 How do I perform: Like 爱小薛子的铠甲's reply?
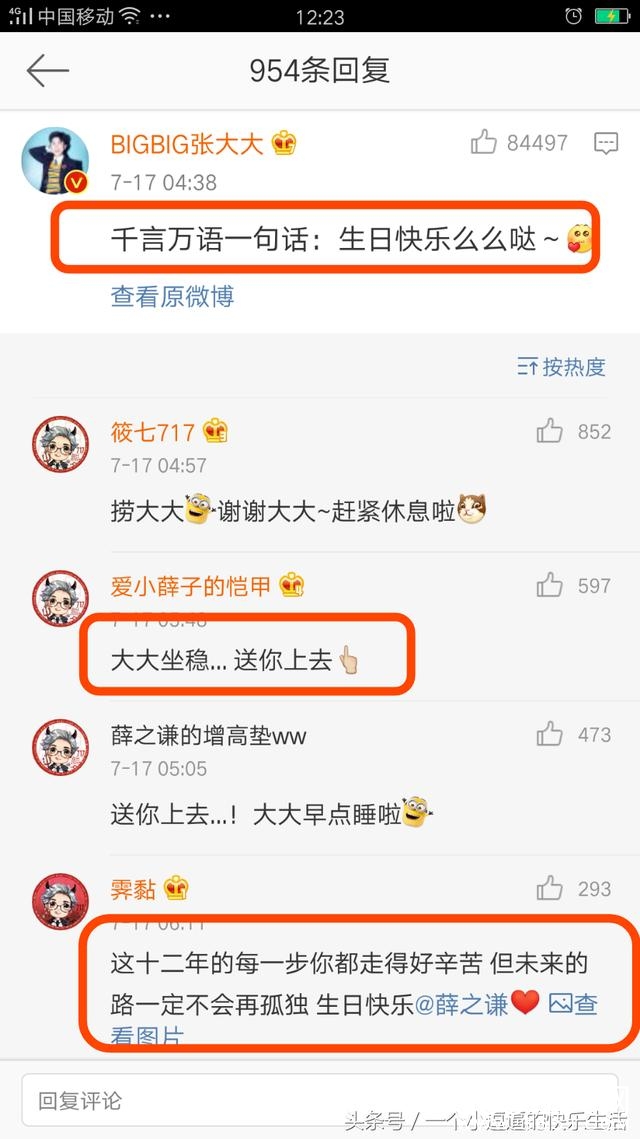549,585
